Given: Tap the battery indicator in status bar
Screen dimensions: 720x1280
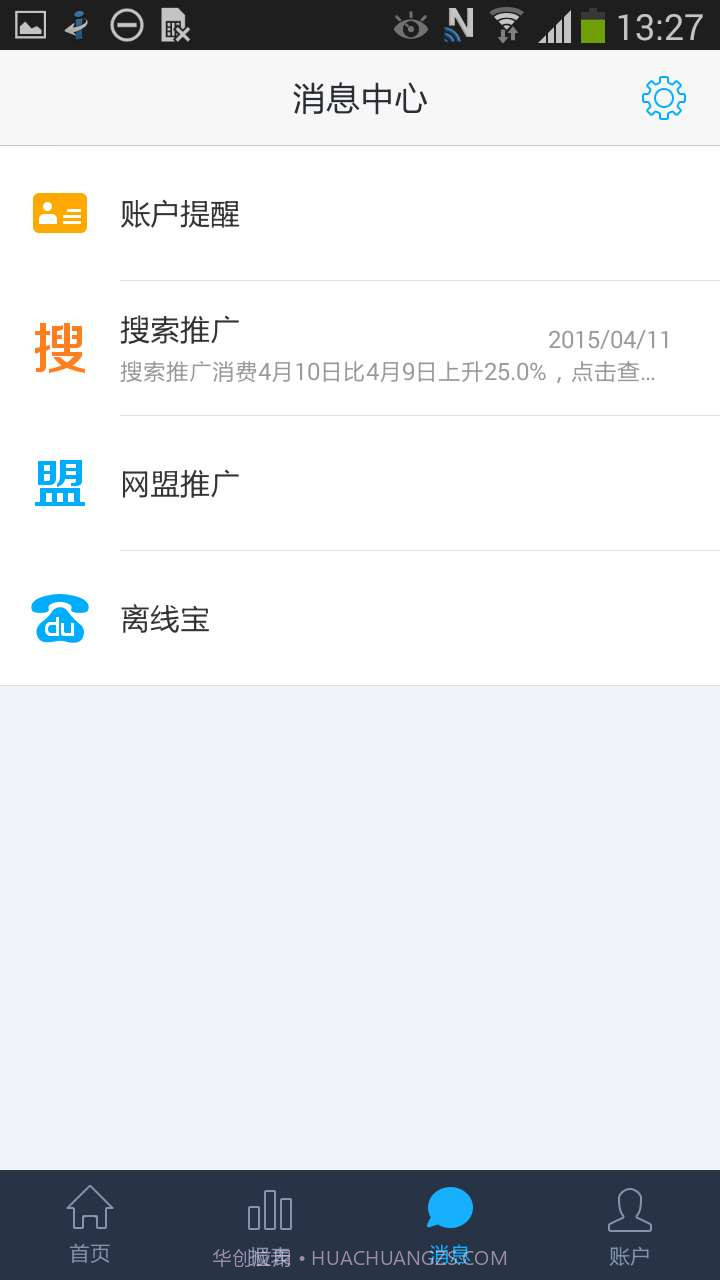Looking at the screenshot, I should tap(592, 25).
